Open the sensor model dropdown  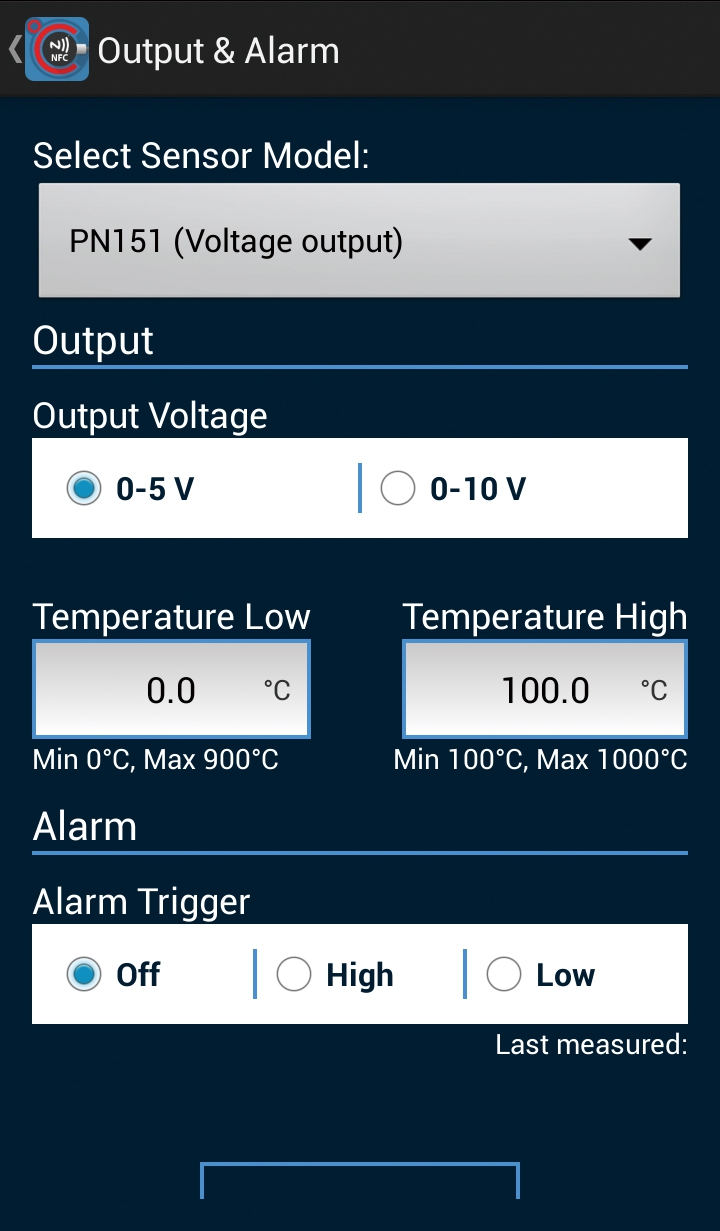(359, 241)
